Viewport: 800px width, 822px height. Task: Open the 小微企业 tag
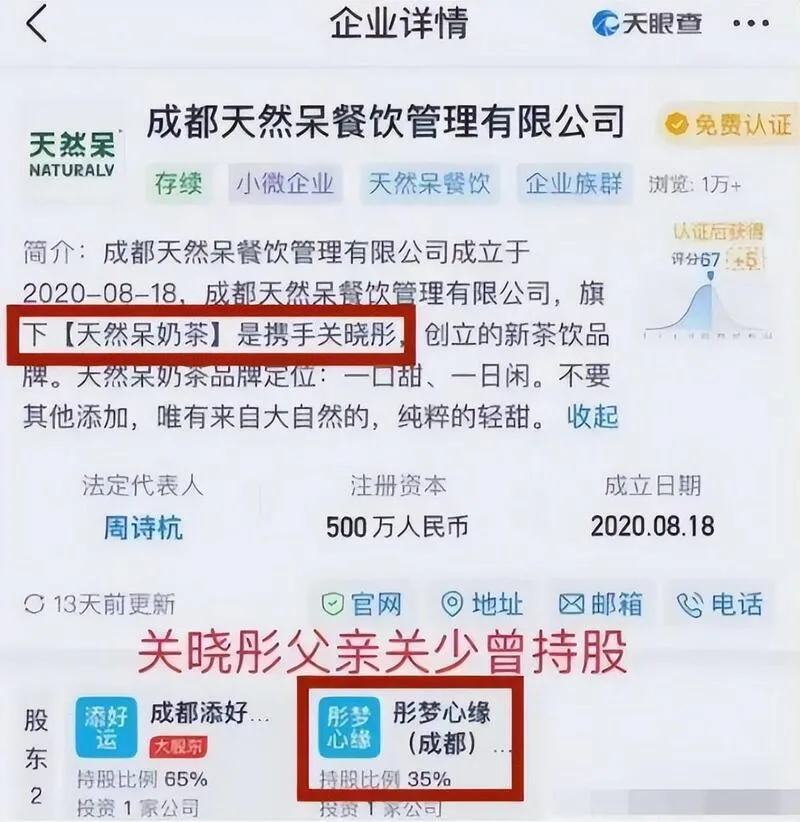point(285,184)
